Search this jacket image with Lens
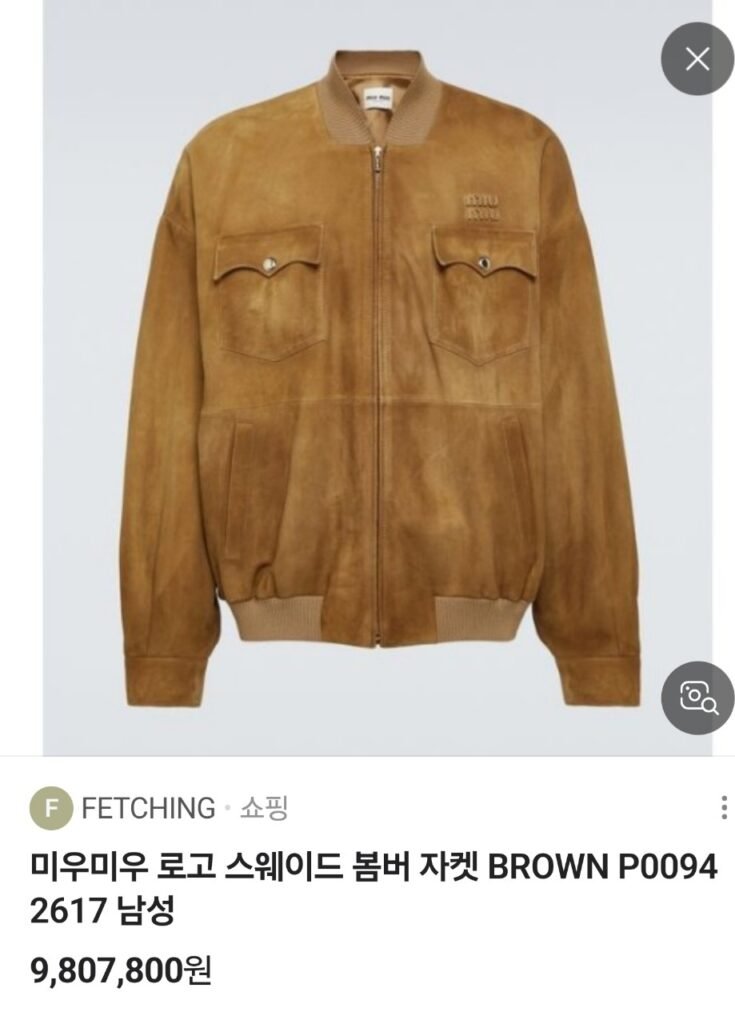Viewport: 735px width, 1024px height. (697, 697)
